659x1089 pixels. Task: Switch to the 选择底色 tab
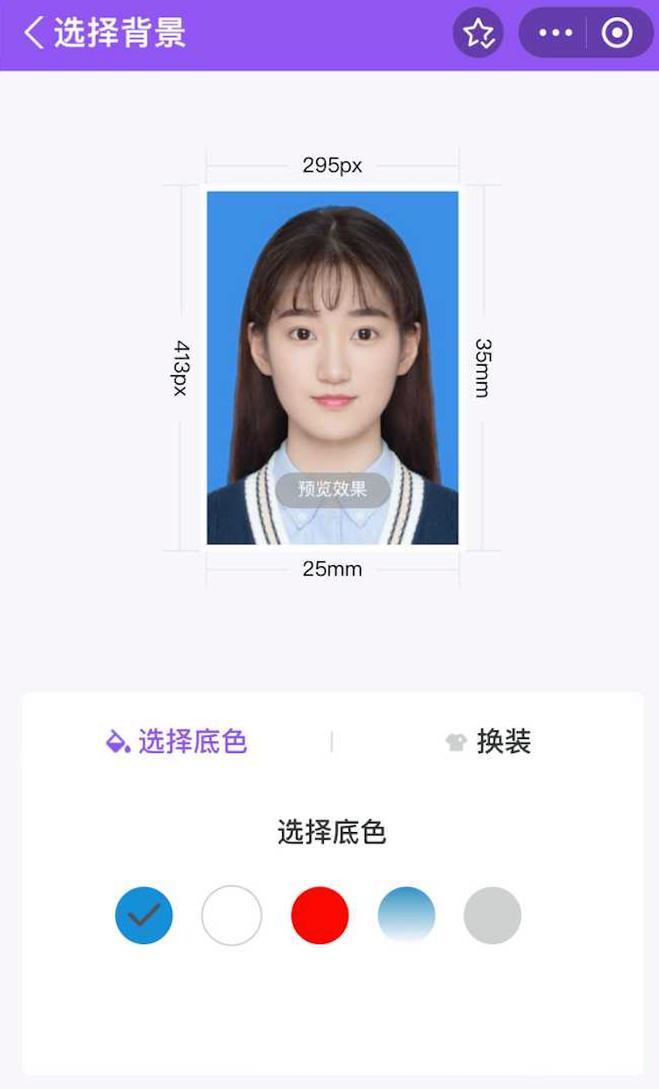[x=176, y=742]
